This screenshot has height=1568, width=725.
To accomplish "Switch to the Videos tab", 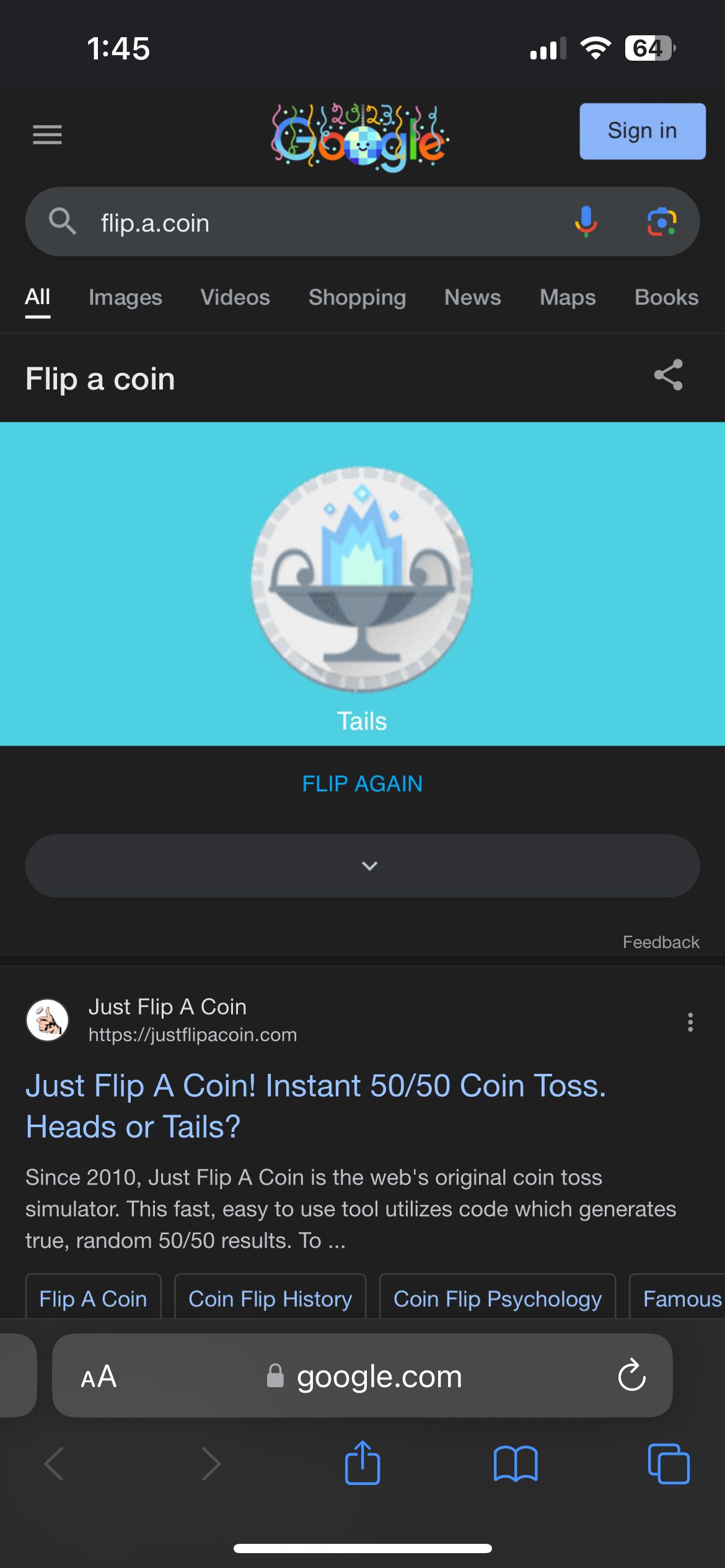I will point(235,298).
